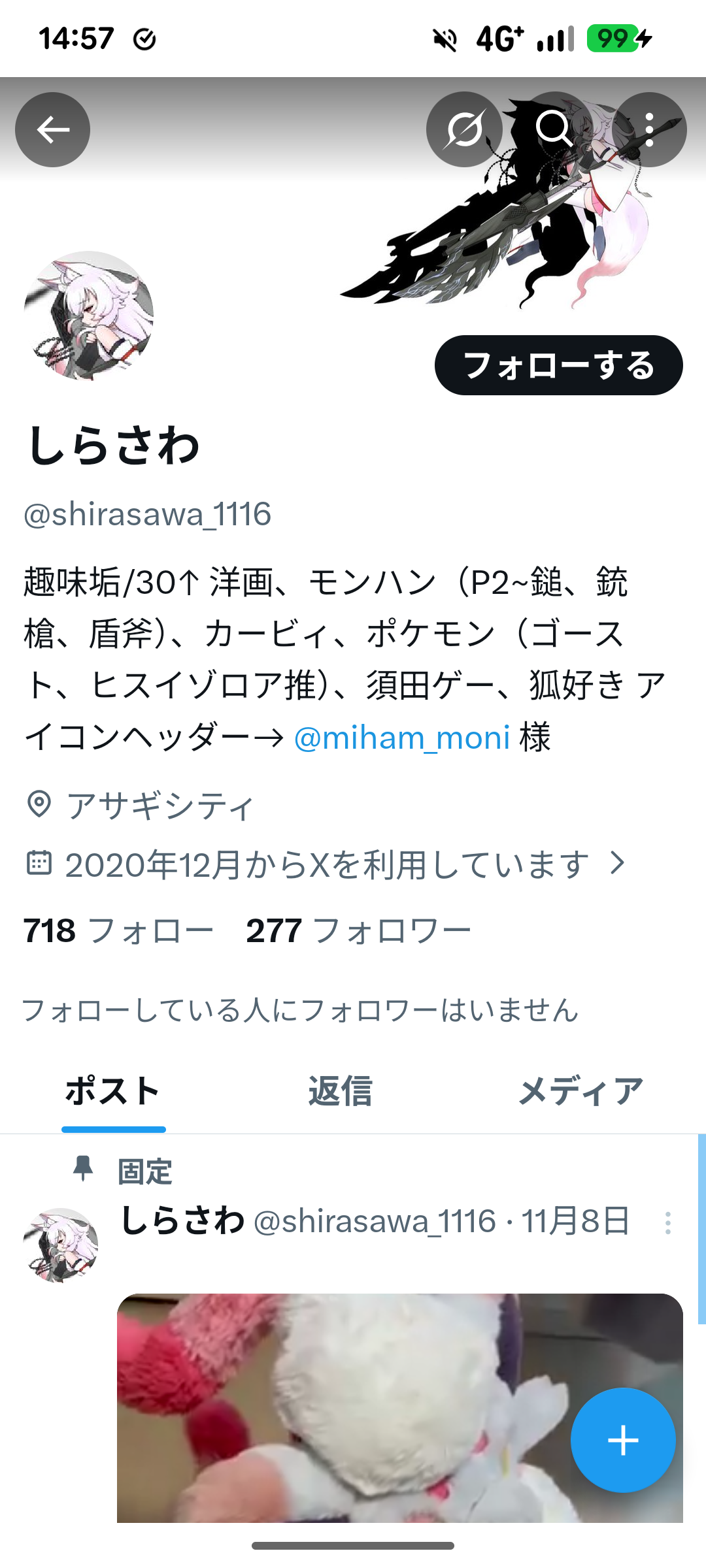706x1568 pixels.
Task: Open the 2020年12月 join date details
Action: pyautogui.click(x=327, y=864)
